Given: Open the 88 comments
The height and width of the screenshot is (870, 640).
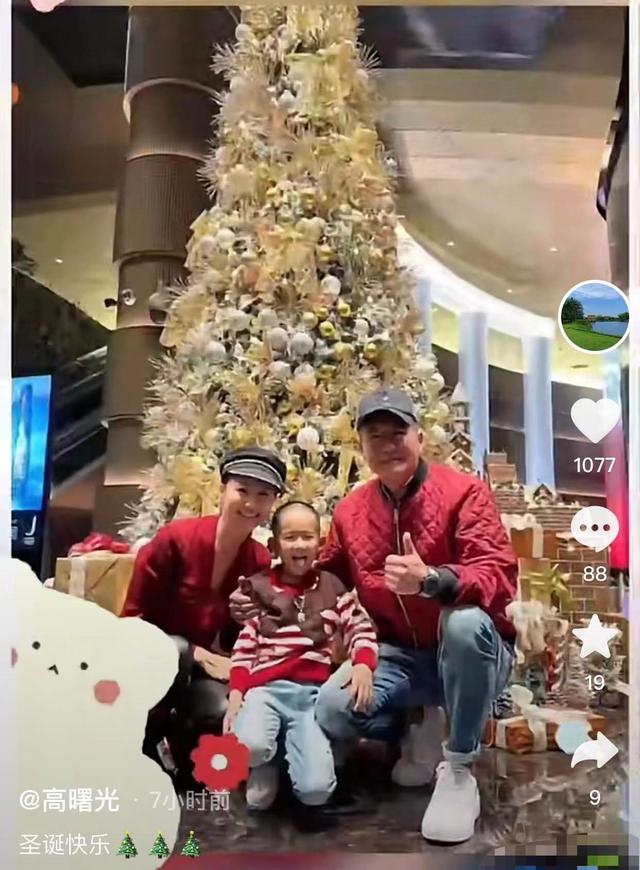Looking at the screenshot, I should click(595, 528).
